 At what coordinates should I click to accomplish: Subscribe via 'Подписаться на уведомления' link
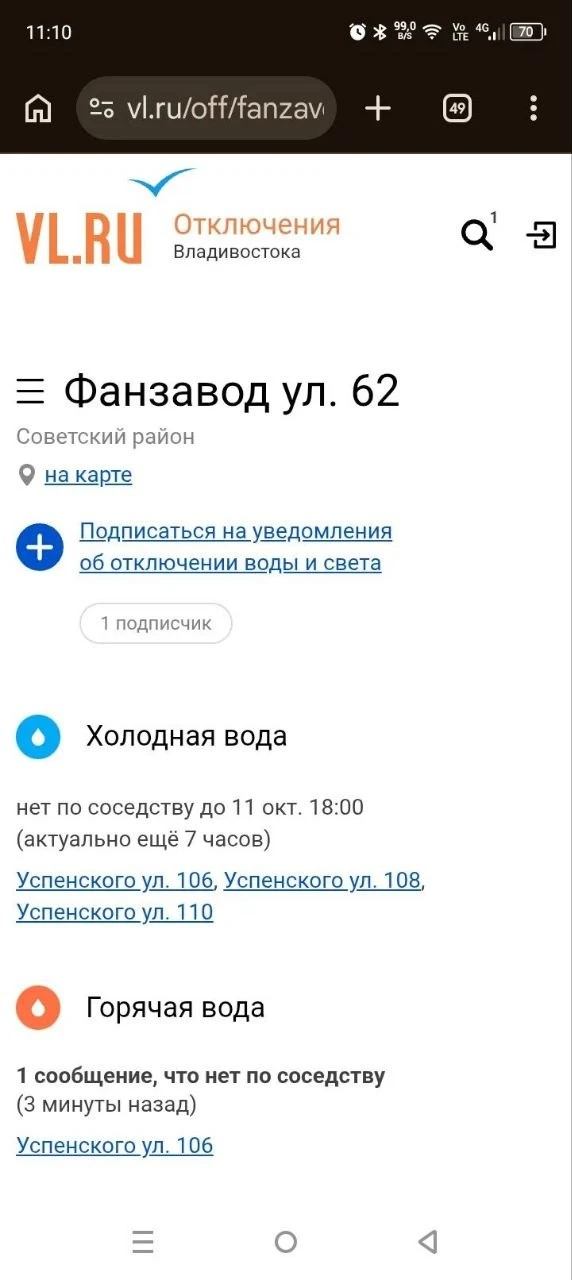pos(236,547)
